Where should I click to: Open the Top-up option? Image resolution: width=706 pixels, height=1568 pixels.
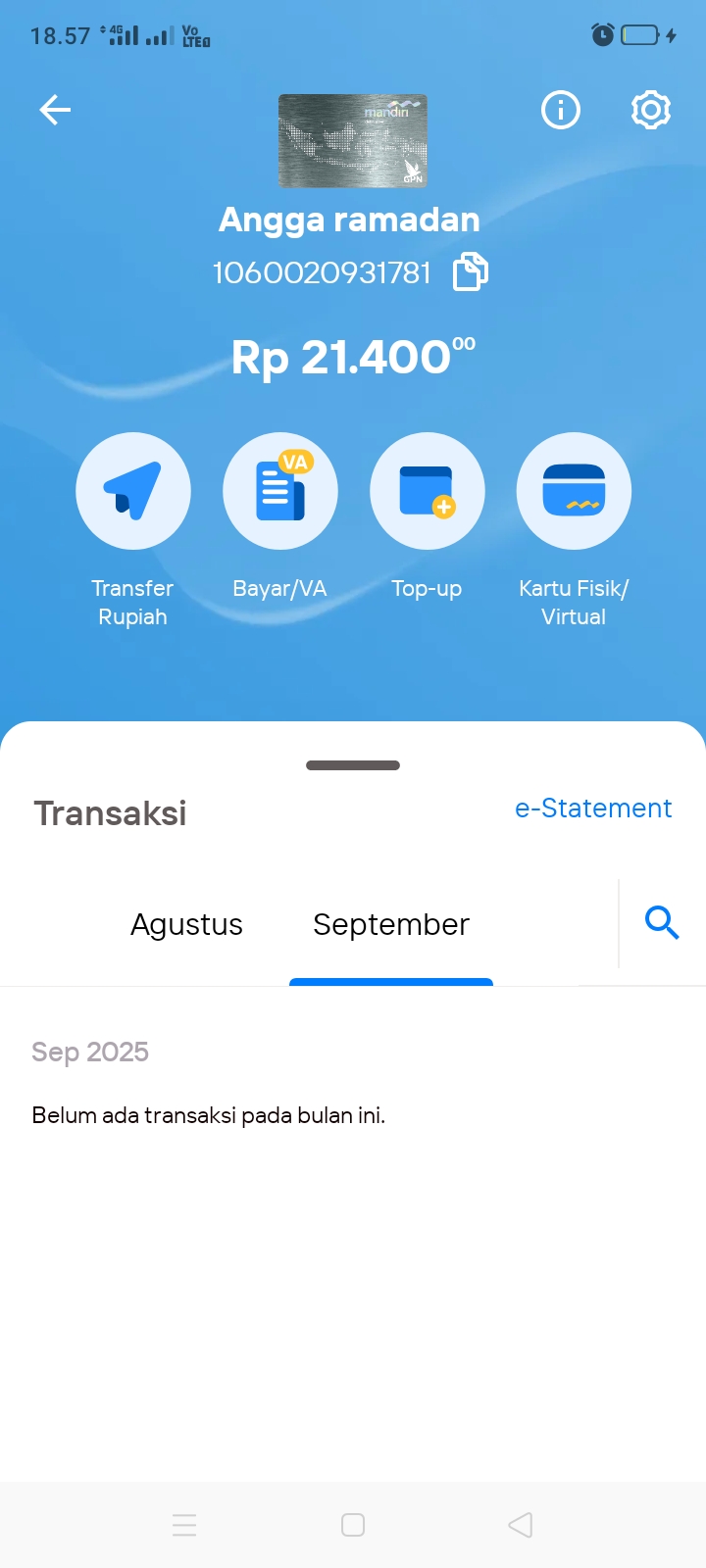pyautogui.click(x=427, y=491)
